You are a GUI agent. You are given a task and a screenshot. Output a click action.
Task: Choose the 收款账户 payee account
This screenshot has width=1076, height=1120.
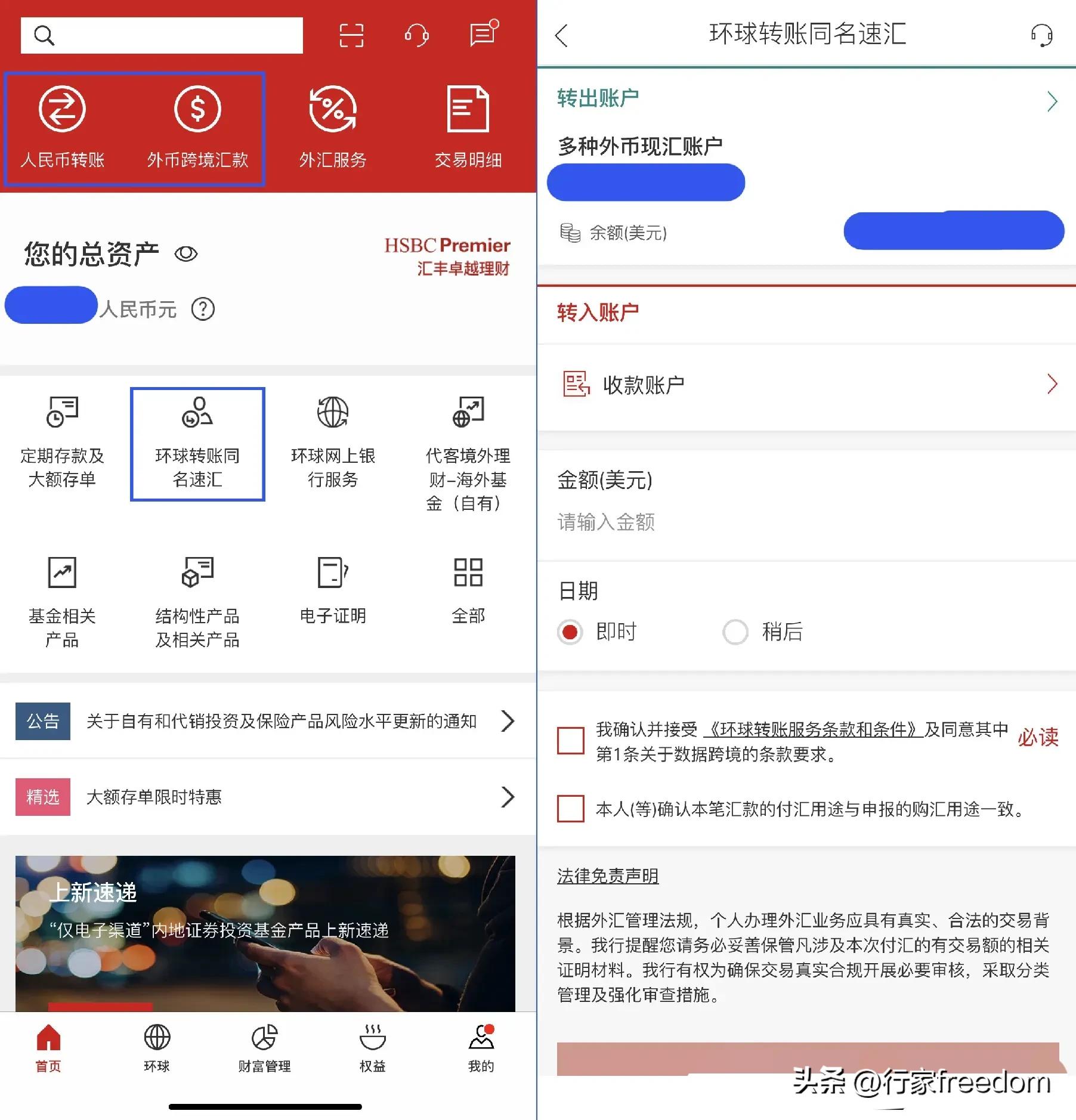[x=806, y=385]
